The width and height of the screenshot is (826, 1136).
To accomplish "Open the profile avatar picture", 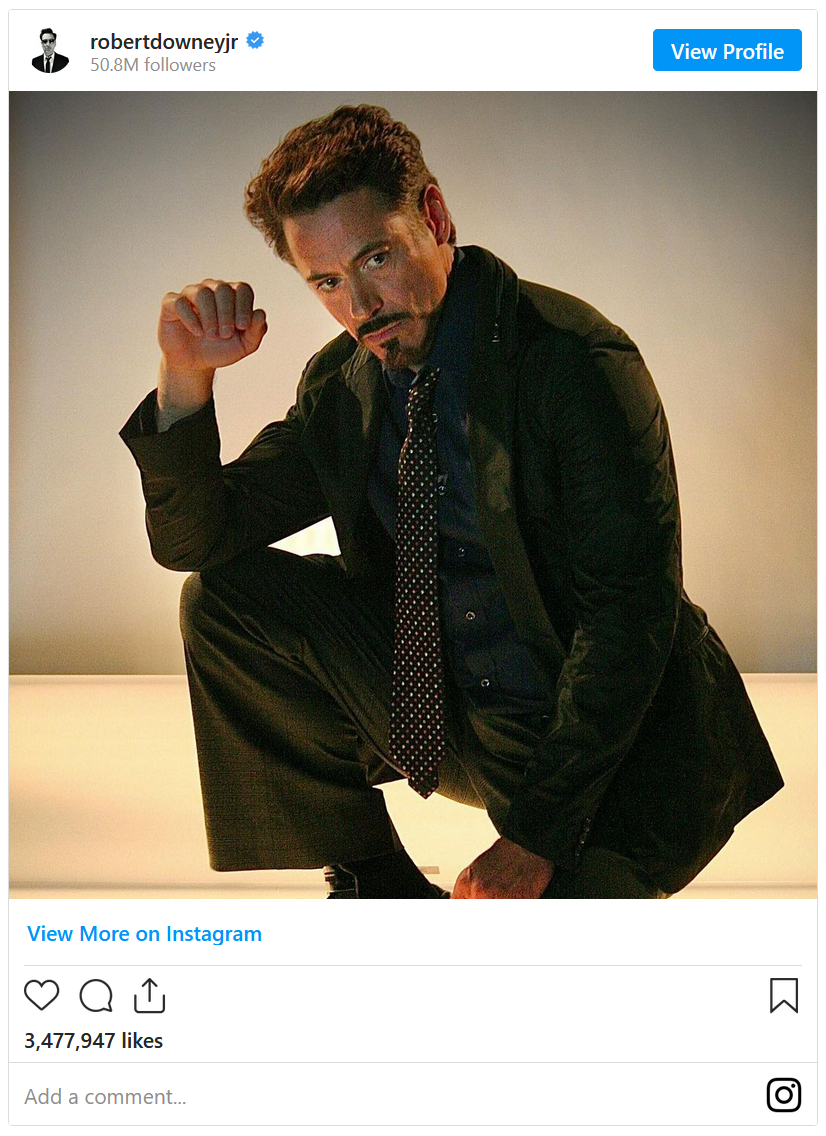I will (50, 51).
